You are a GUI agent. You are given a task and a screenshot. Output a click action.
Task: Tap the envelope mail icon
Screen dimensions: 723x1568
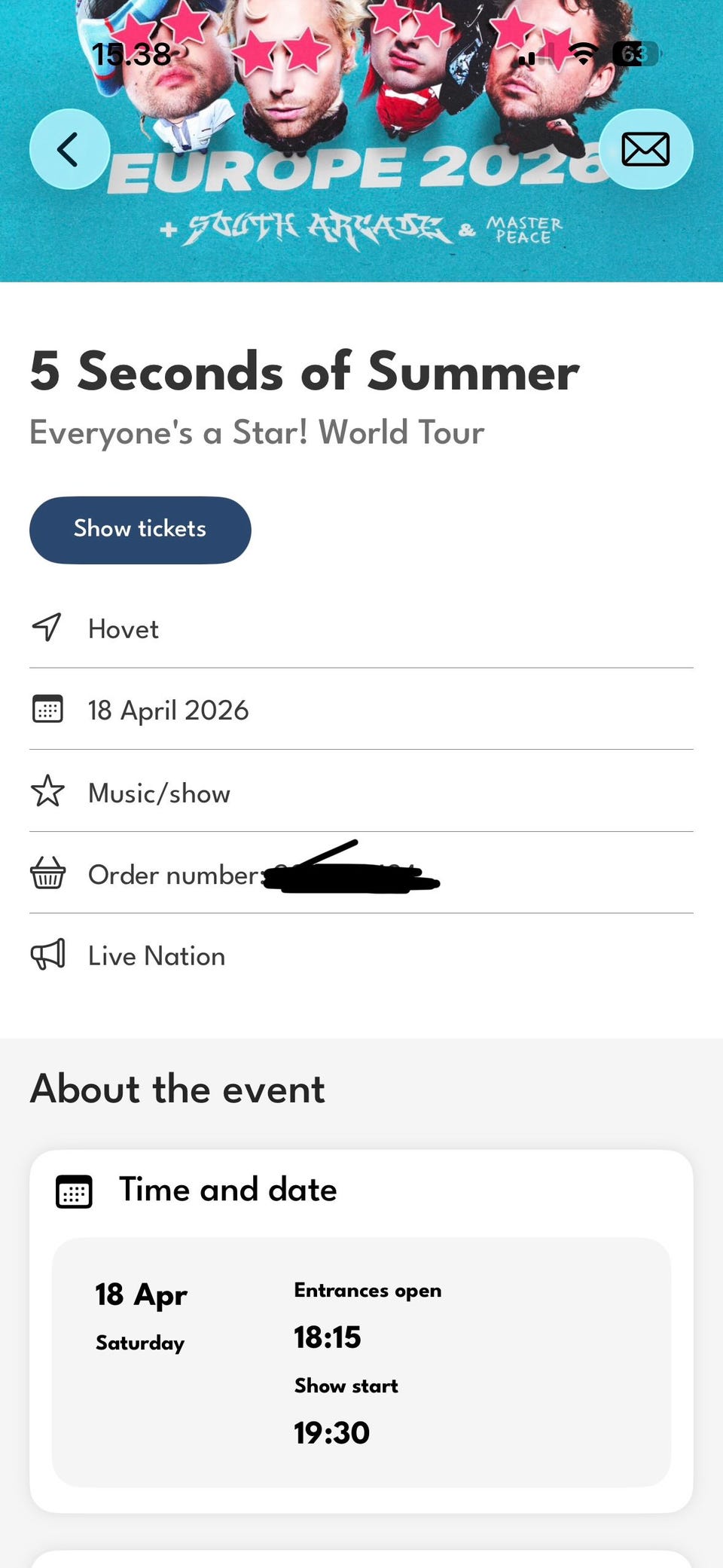(x=645, y=149)
